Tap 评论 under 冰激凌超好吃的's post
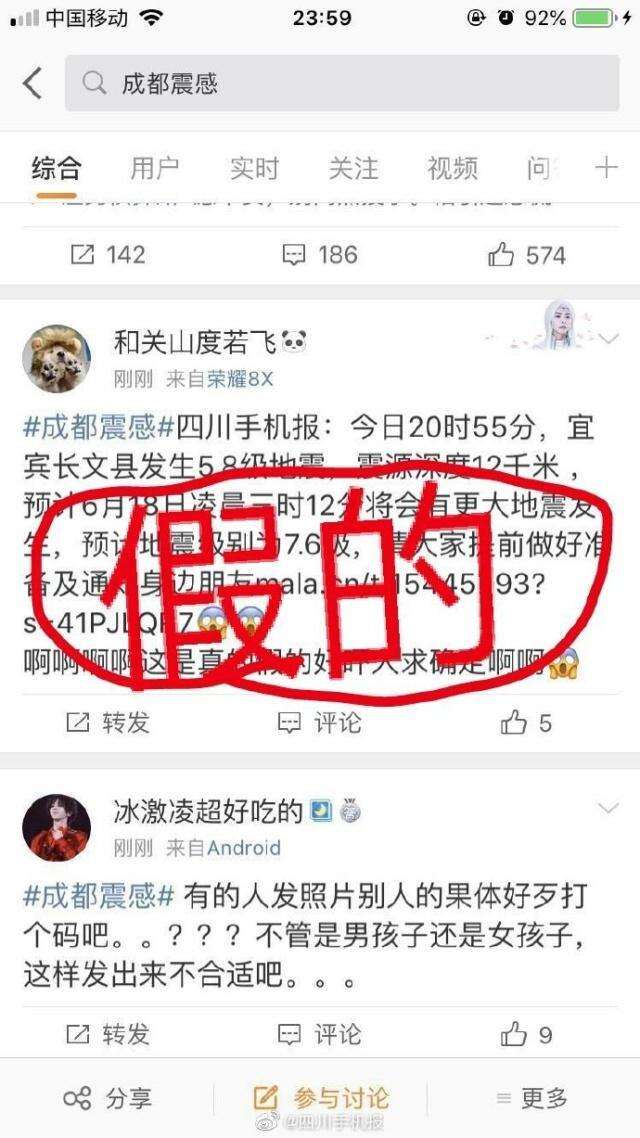The image size is (640, 1138). [320, 1033]
